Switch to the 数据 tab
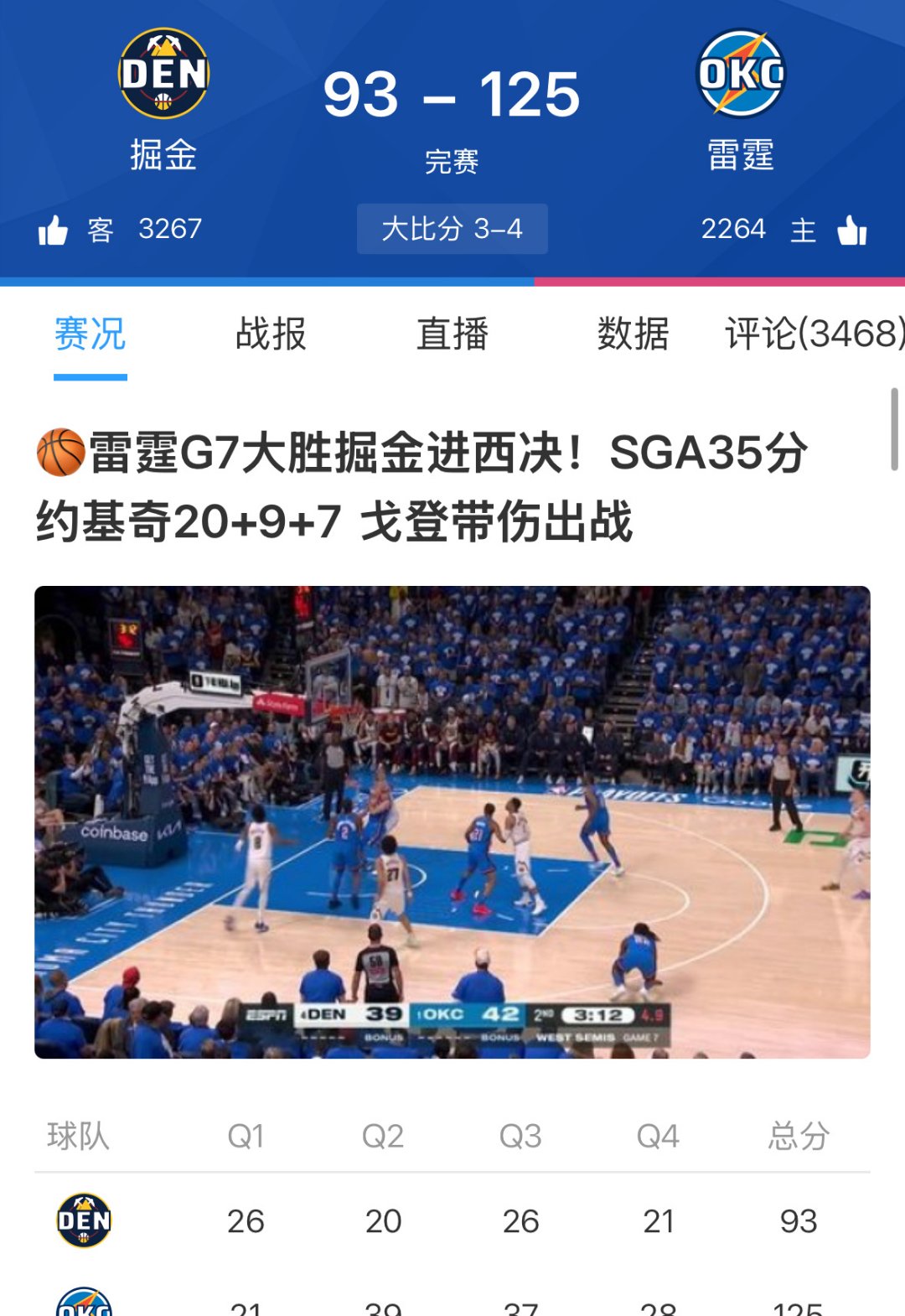The width and height of the screenshot is (905, 1316). (633, 334)
